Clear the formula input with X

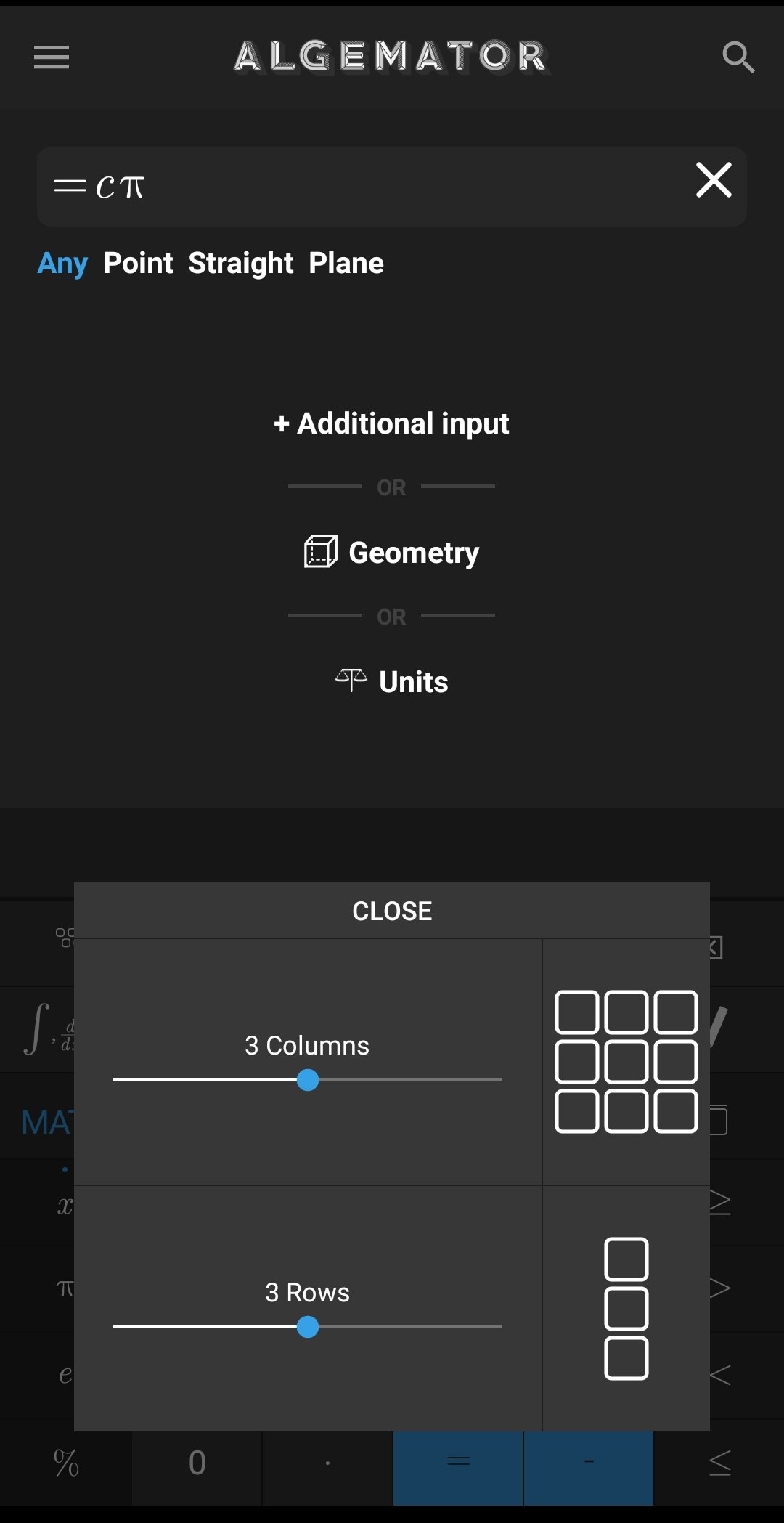(x=714, y=180)
